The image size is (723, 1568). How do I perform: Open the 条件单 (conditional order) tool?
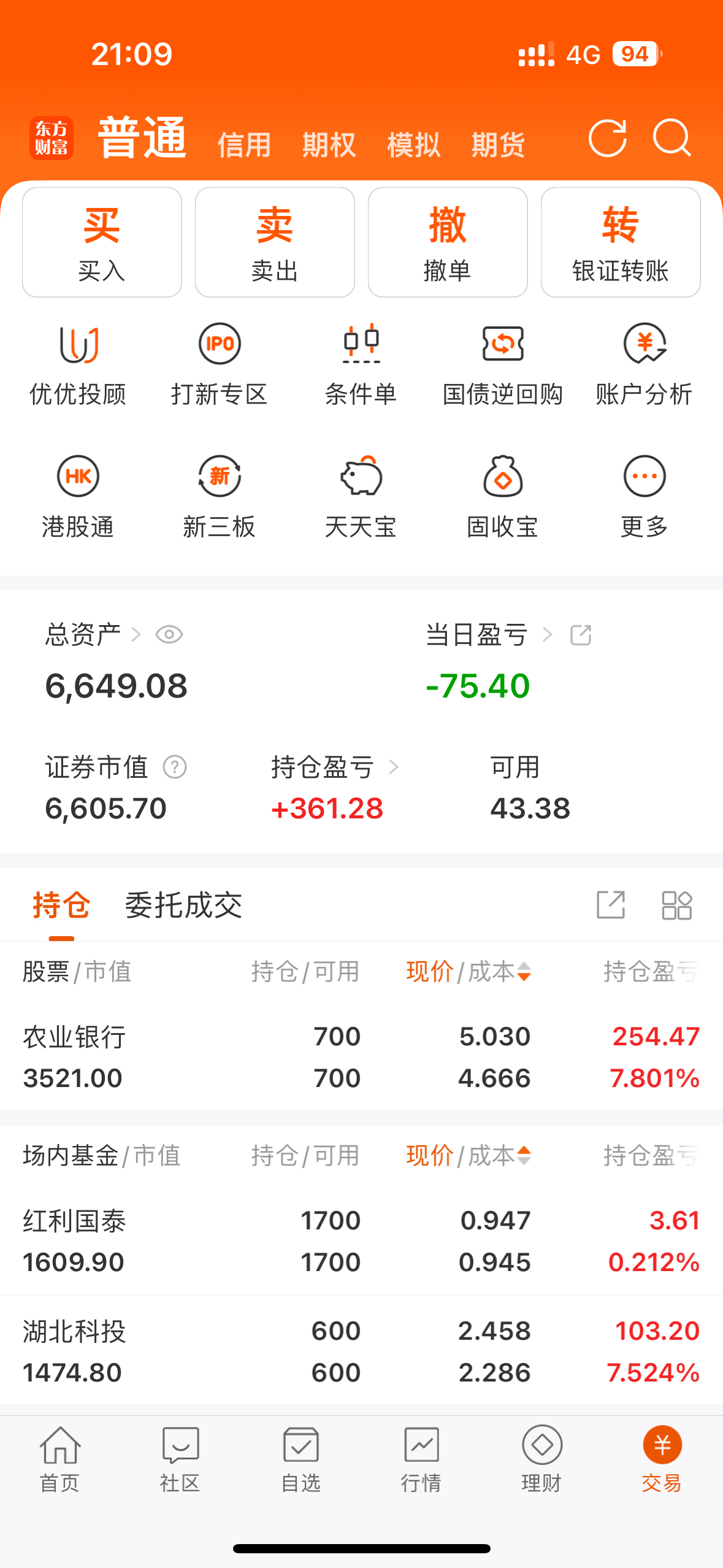361,362
